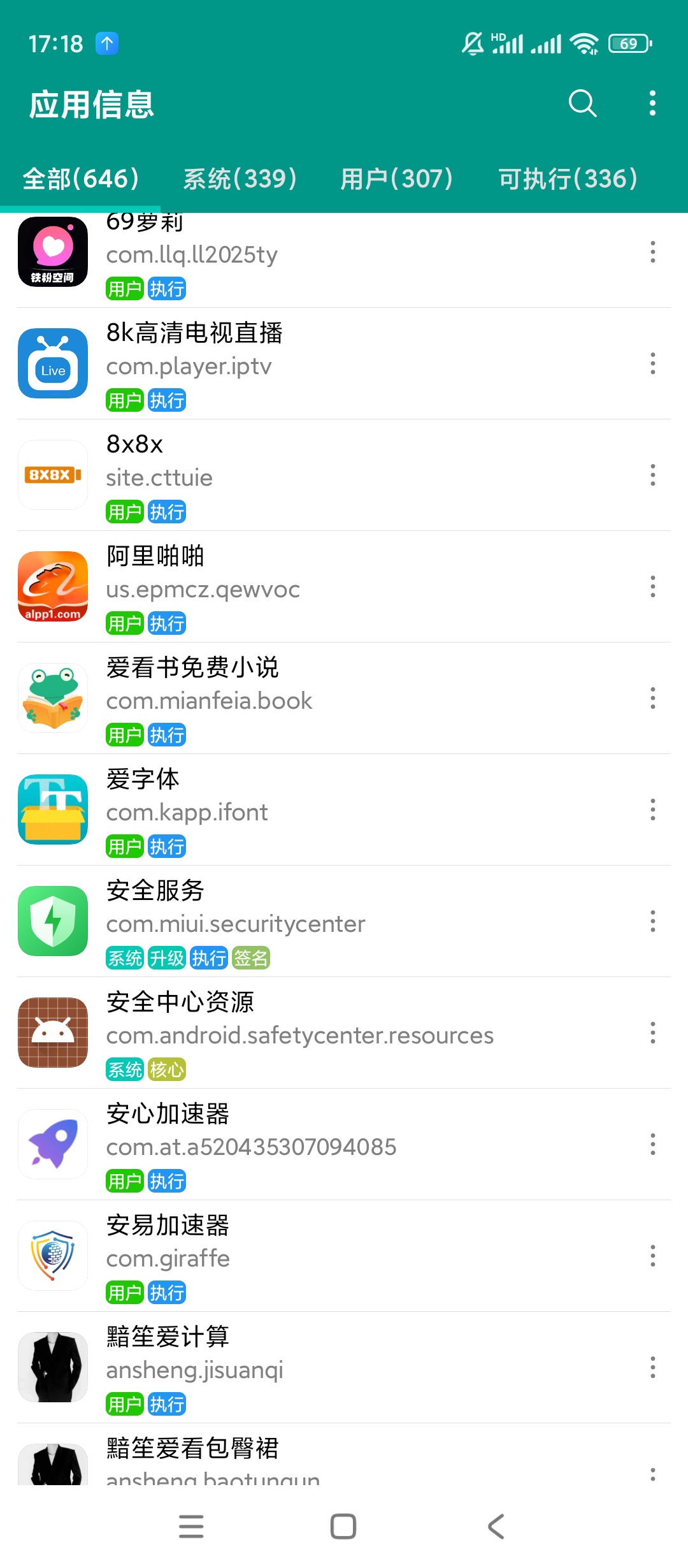Open the search icon in the title bar

(582, 103)
